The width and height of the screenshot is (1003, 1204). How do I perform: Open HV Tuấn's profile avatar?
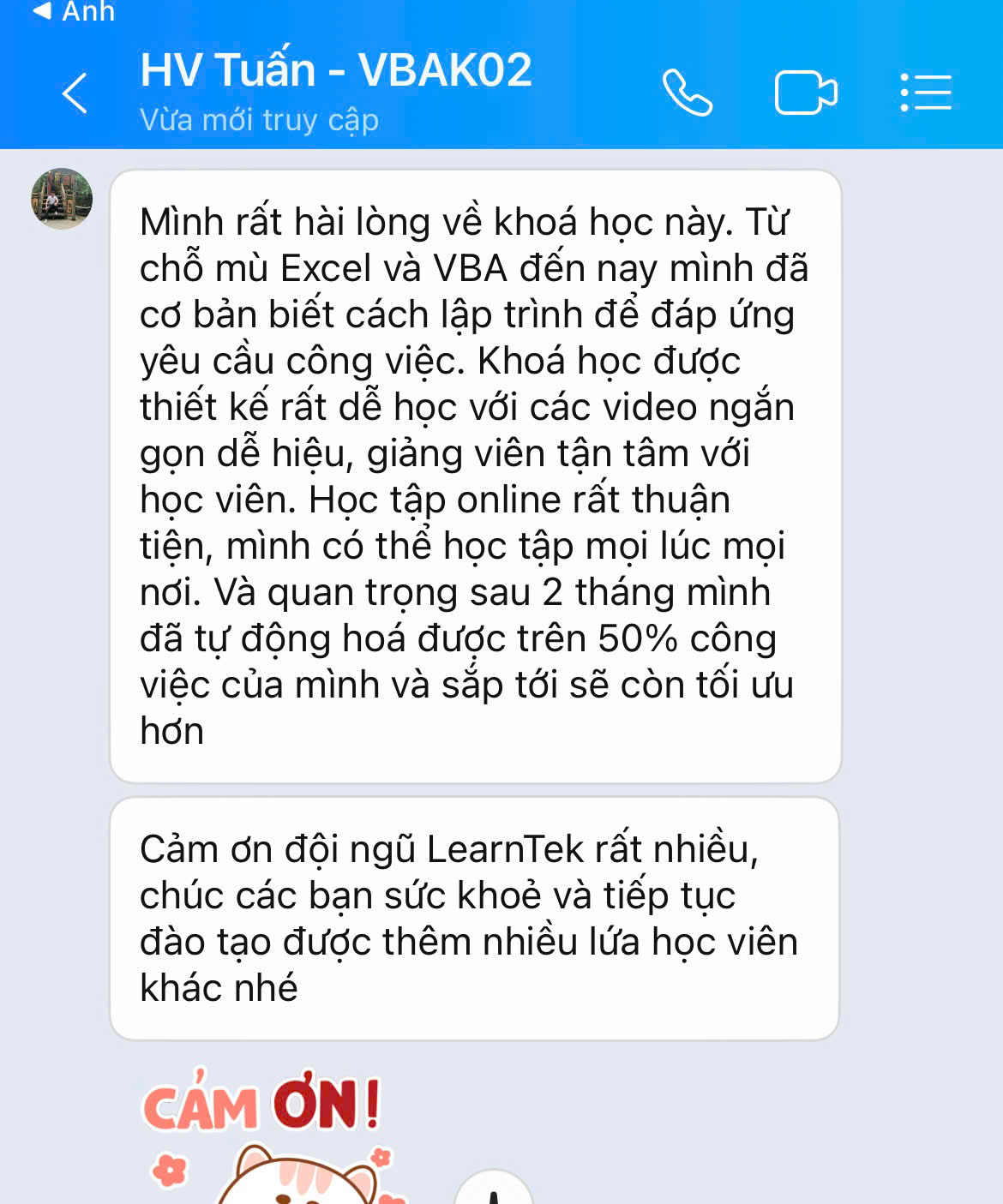(x=62, y=199)
